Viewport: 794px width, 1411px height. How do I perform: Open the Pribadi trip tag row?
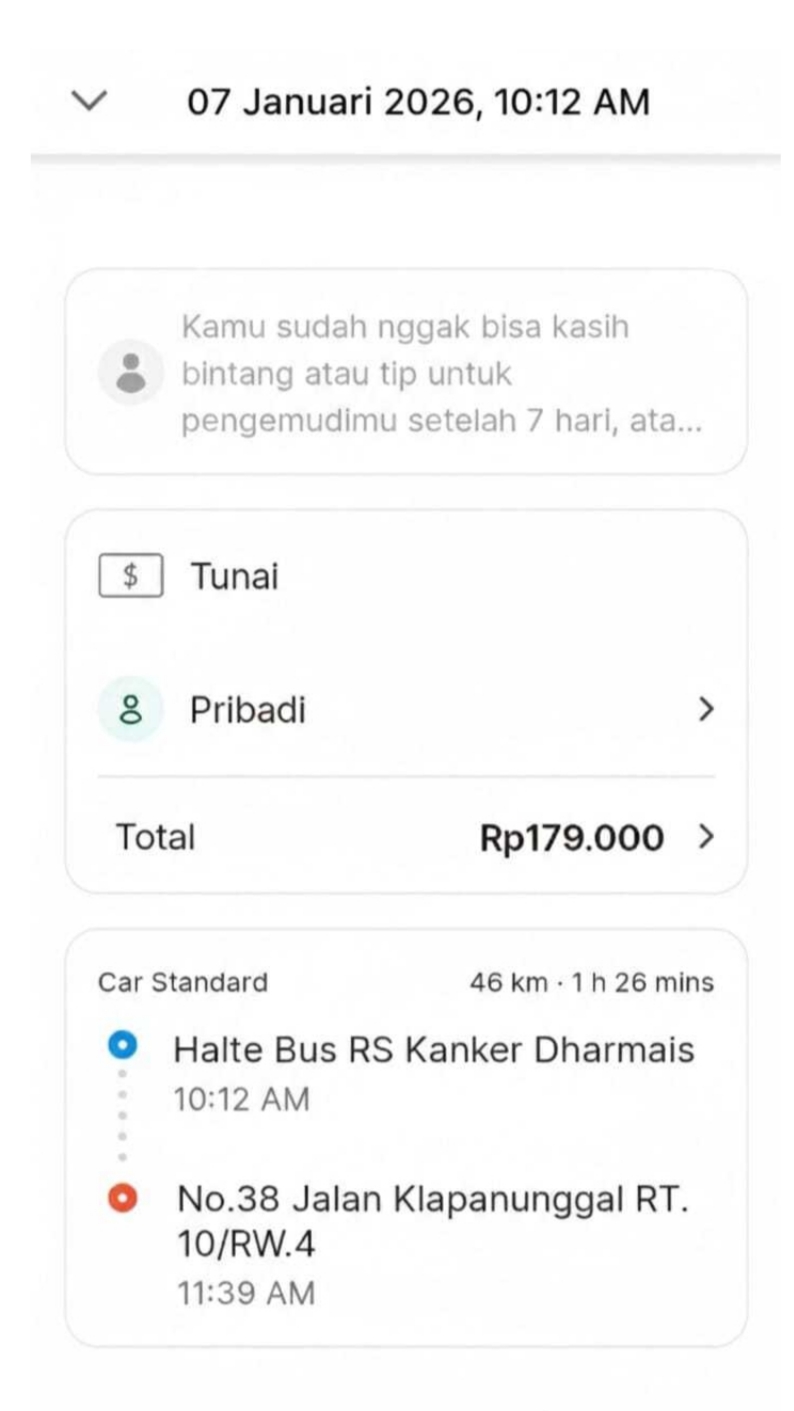405,710
